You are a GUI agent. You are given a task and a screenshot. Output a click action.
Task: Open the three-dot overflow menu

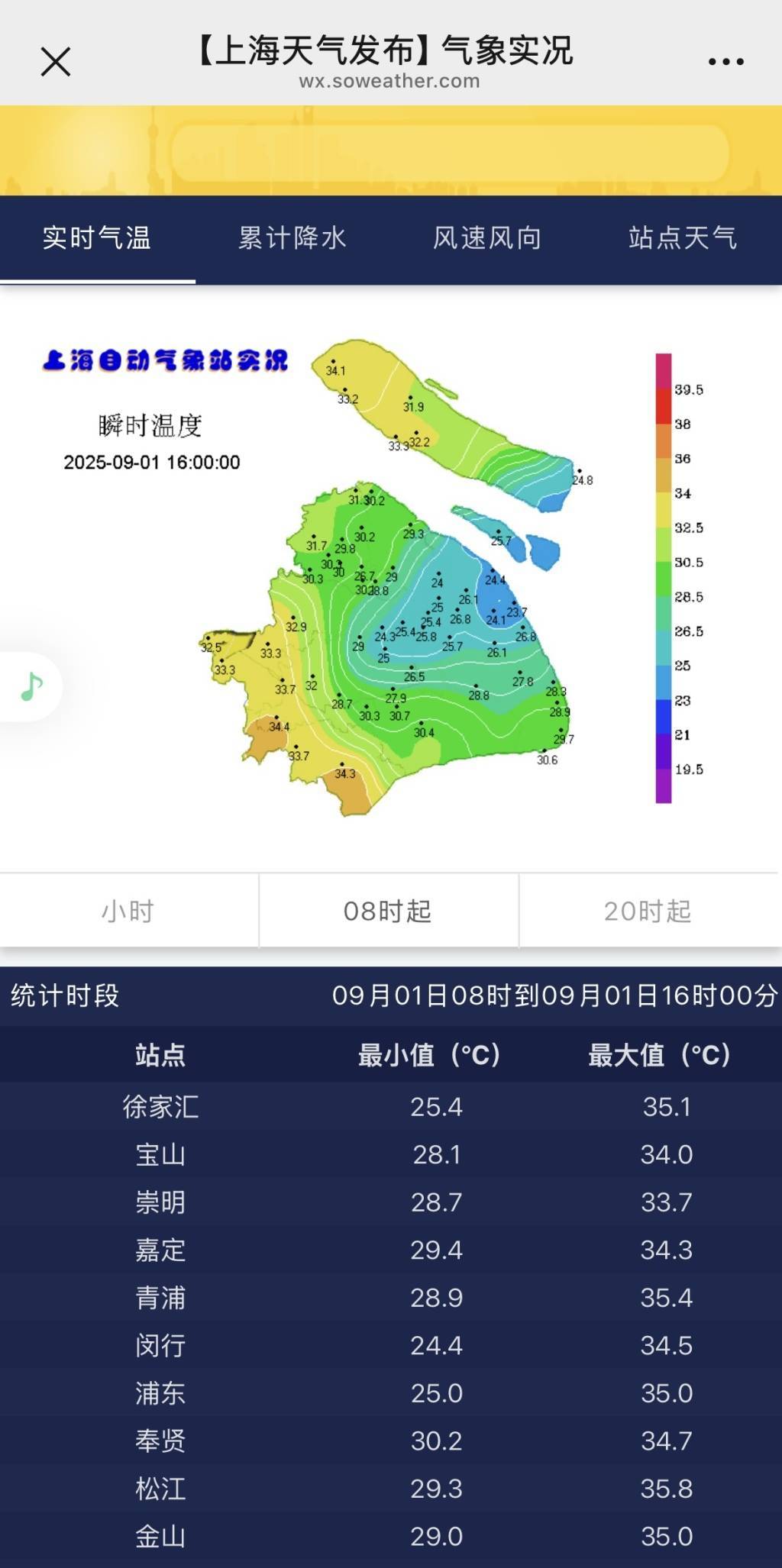point(725,62)
